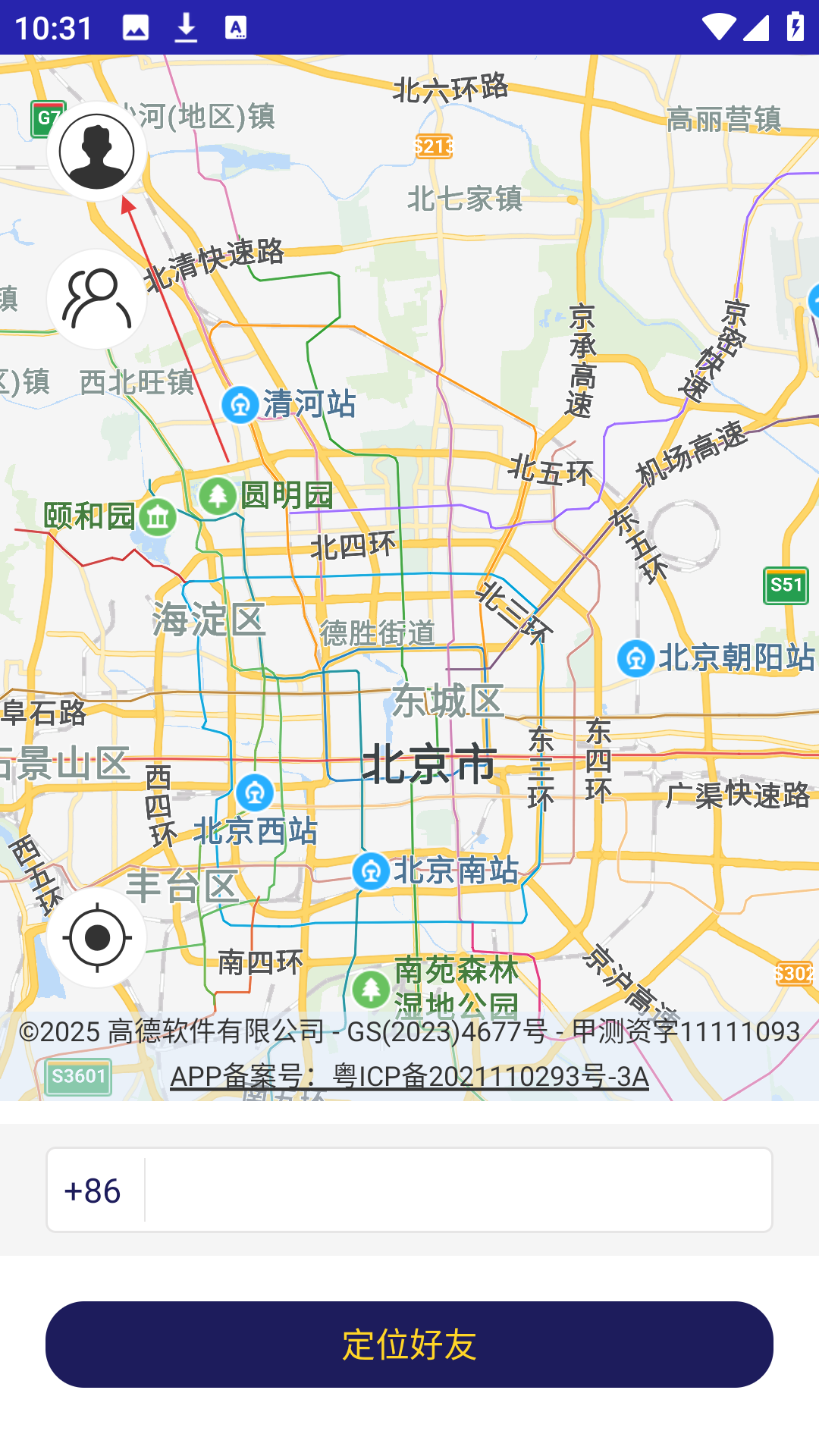
Task: Recenter map to my location
Action: tap(96, 937)
